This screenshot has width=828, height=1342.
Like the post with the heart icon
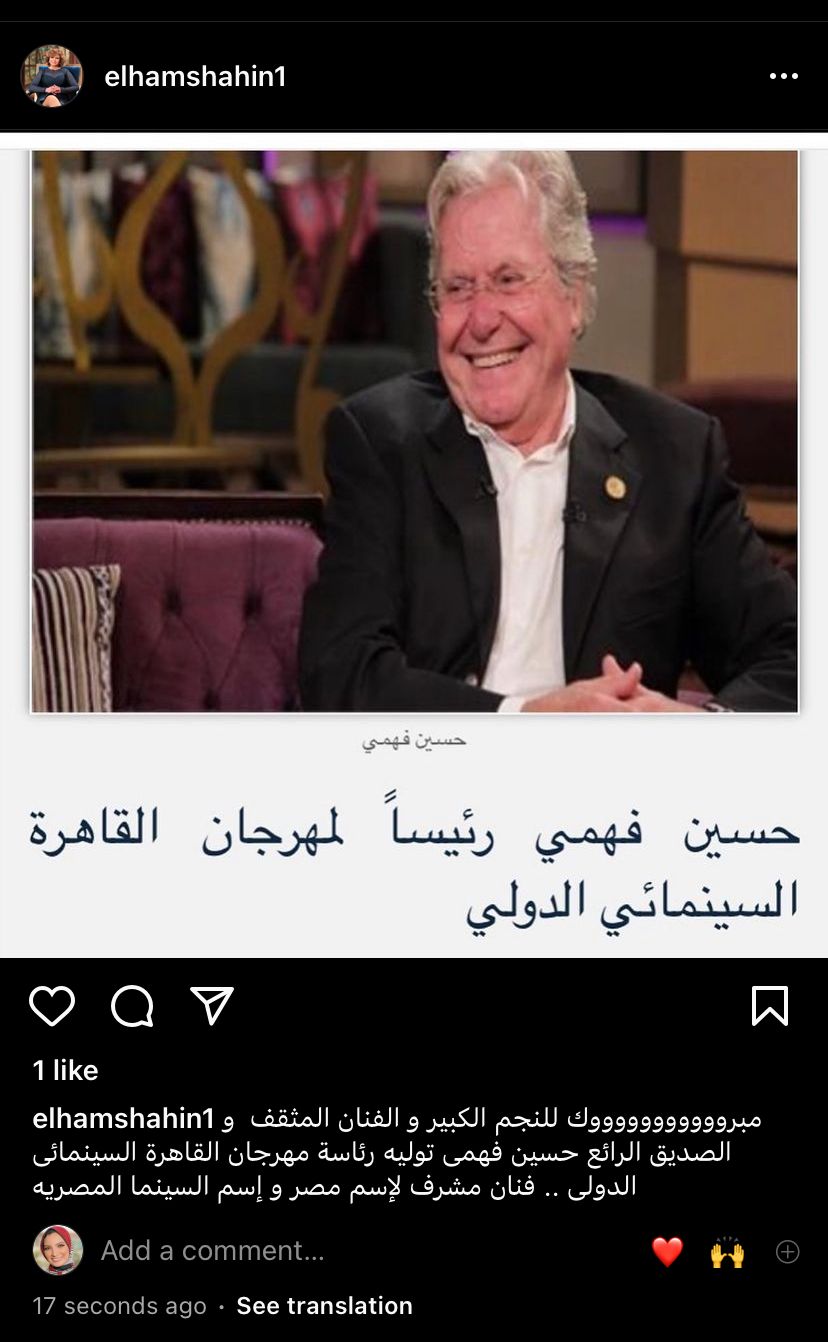(52, 1006)
